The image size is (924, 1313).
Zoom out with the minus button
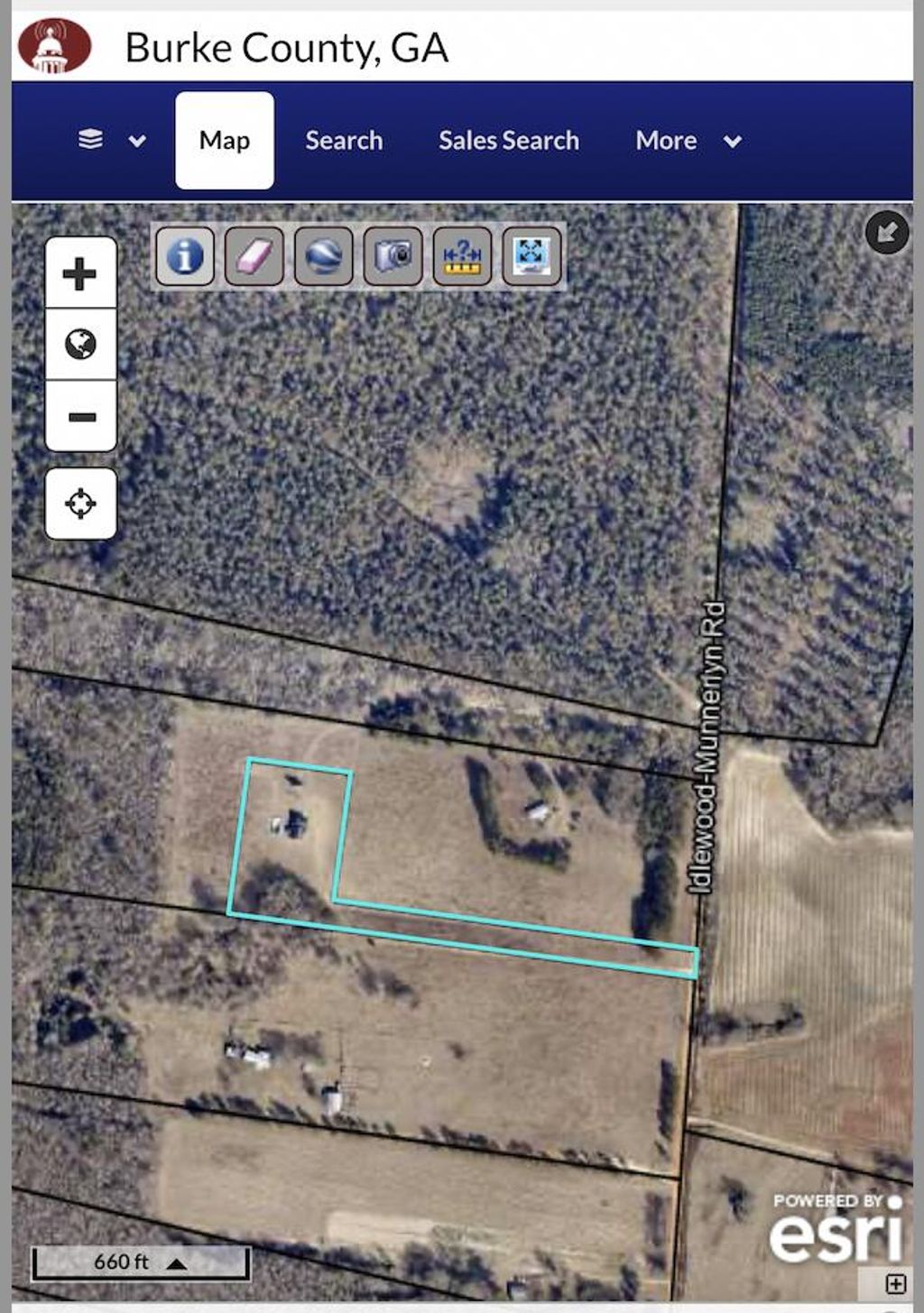[80, 416]
